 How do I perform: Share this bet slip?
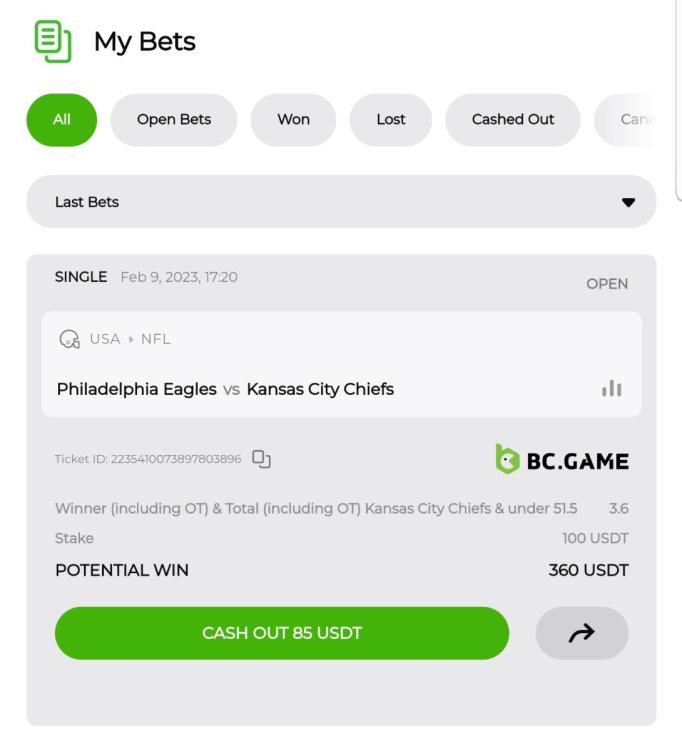[582, 633]
